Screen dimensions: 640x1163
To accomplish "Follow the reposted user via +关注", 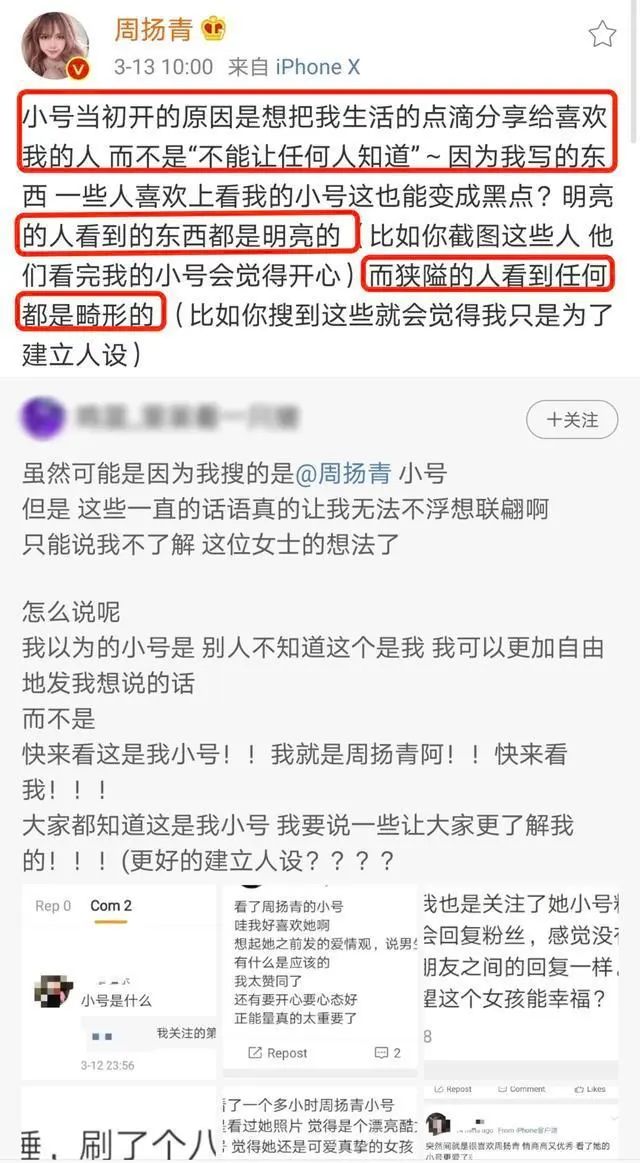I will point(571,420).
